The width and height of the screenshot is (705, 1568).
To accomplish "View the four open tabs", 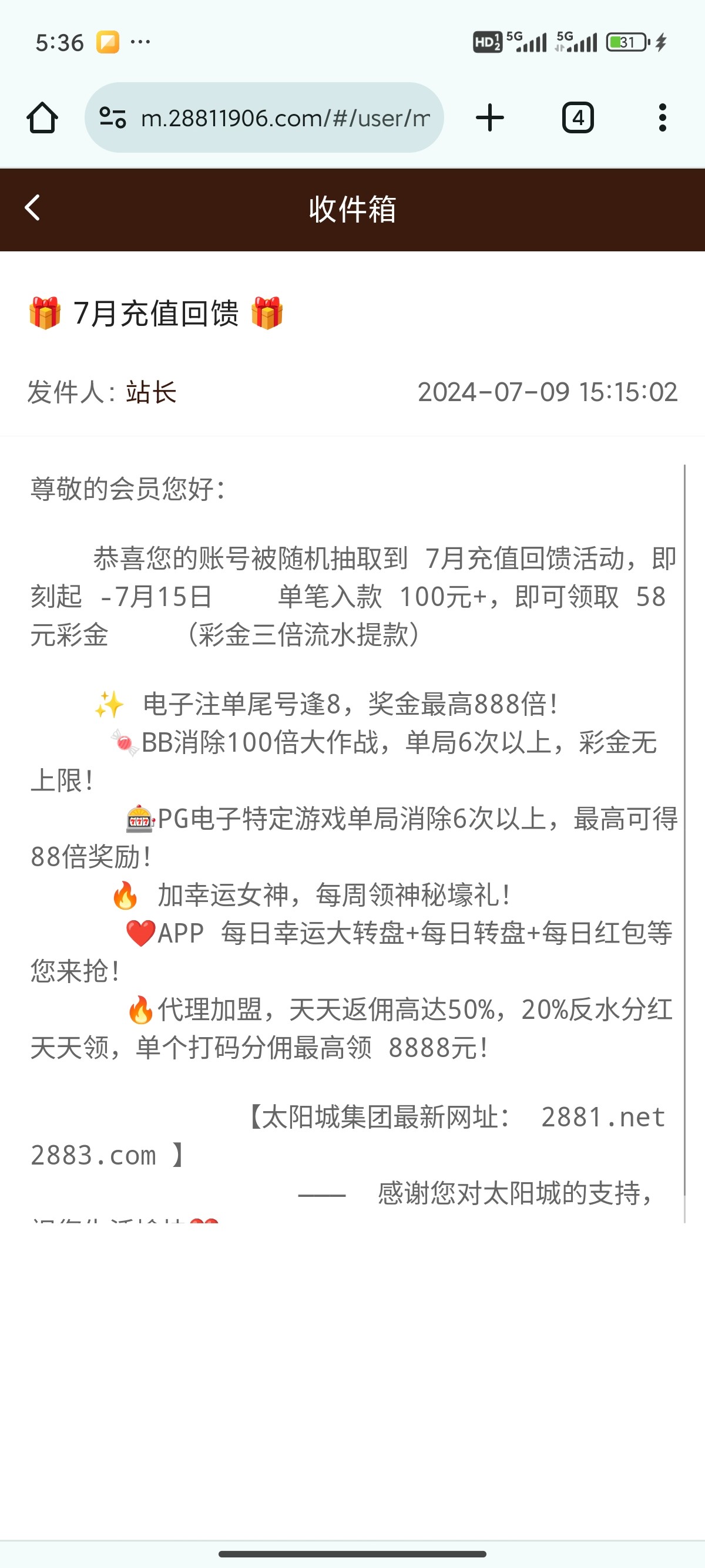I will (577, 117).
